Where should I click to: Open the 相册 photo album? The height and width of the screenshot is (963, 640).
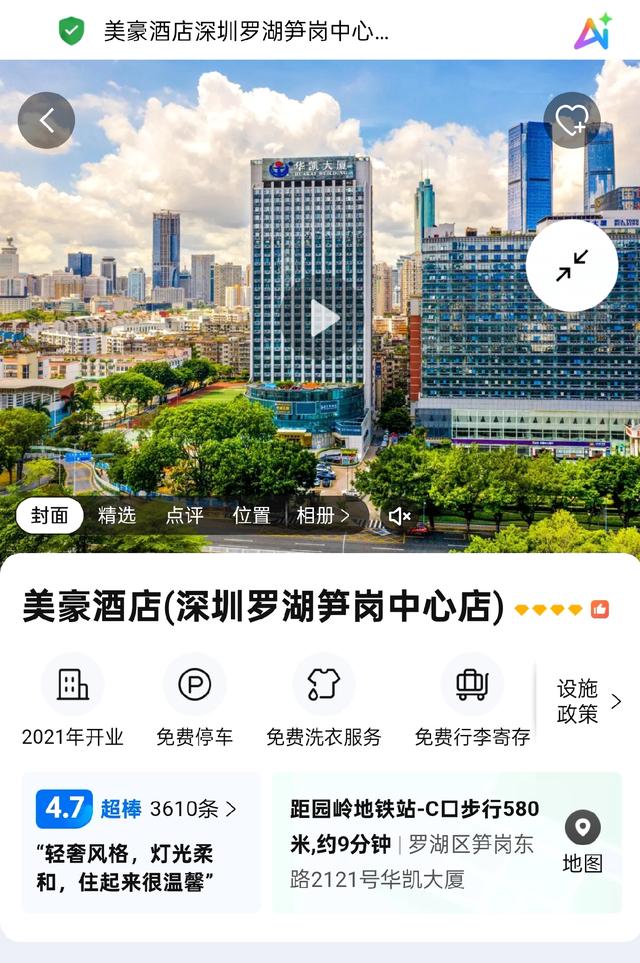322,516
